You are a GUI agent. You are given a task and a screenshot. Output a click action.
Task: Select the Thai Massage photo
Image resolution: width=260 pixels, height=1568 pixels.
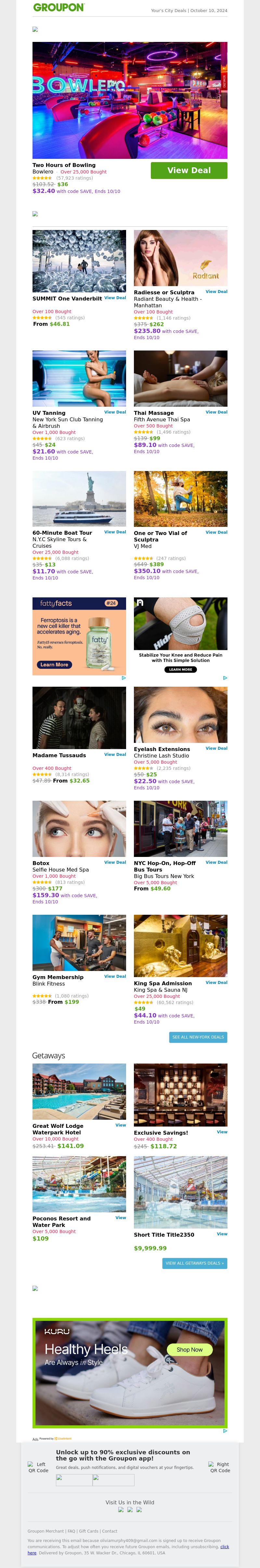(180, 378)
